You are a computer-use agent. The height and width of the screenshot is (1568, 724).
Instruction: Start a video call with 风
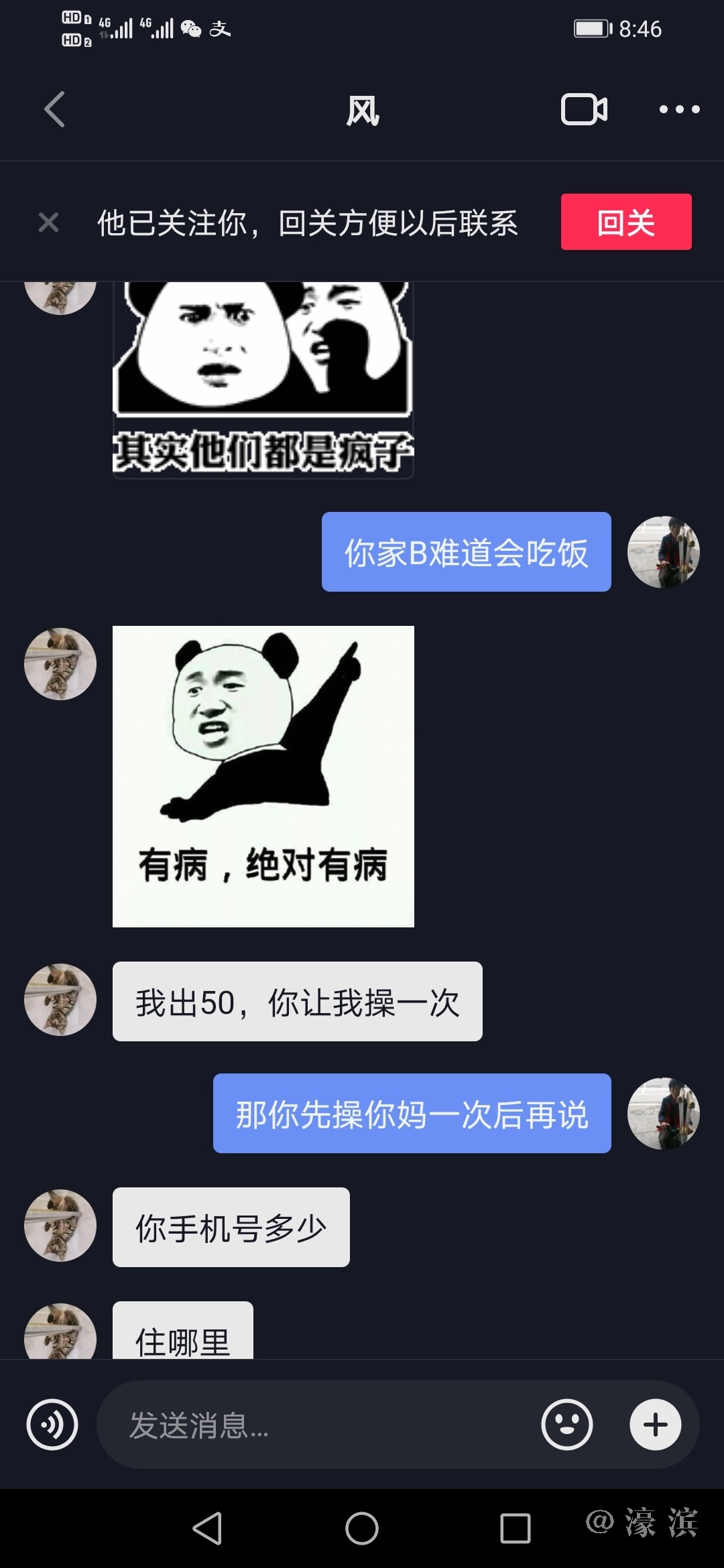click(x=584, y=109)
